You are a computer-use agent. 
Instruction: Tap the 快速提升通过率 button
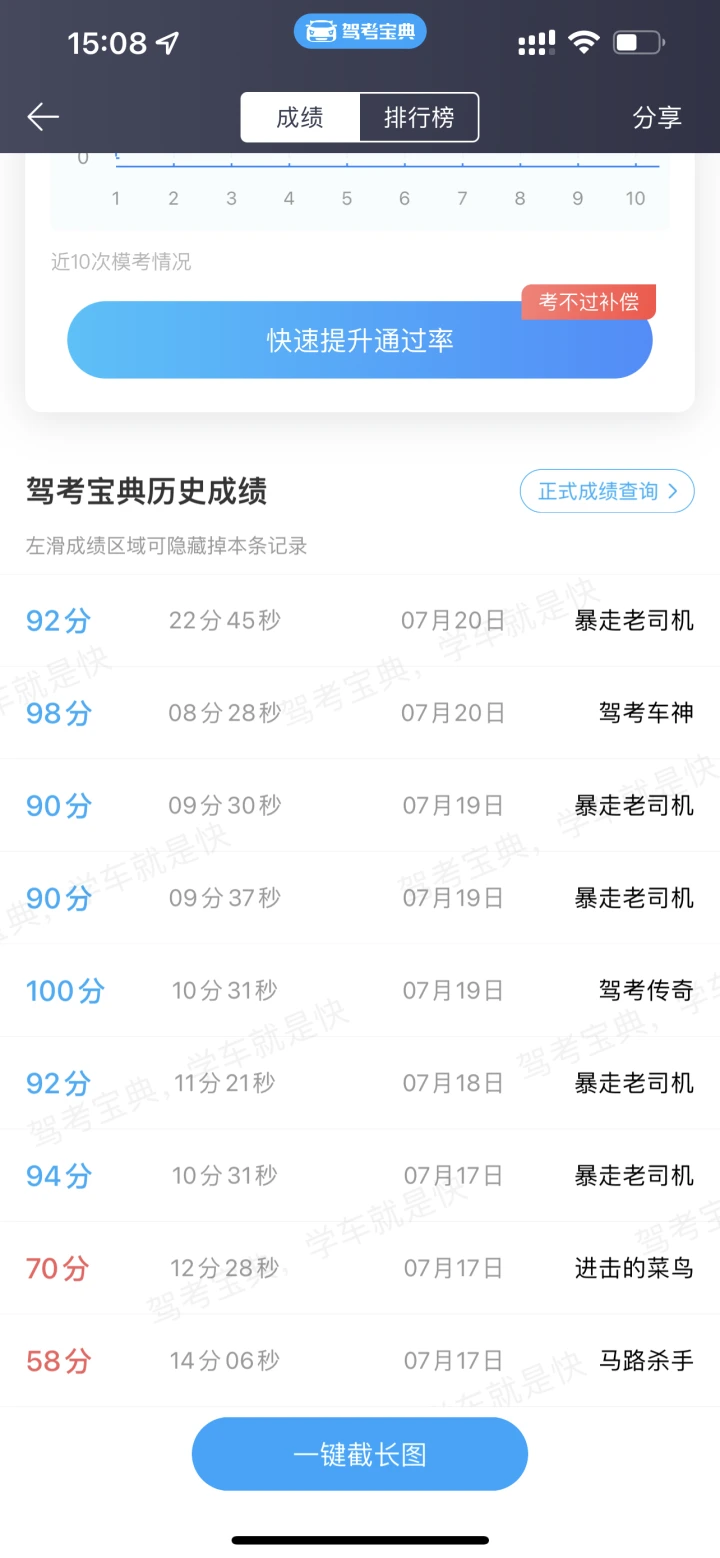tap(360, 340)
